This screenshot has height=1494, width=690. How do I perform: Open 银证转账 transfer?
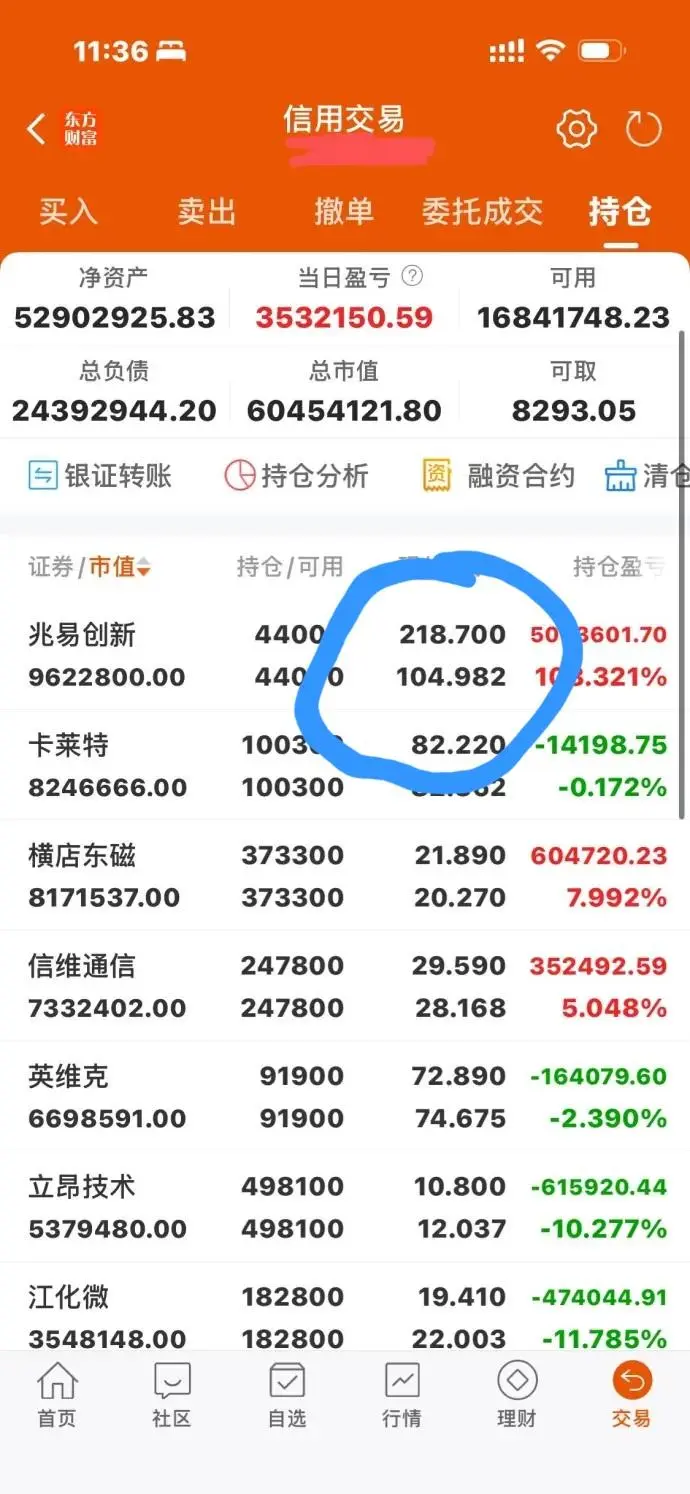[99, 476]
